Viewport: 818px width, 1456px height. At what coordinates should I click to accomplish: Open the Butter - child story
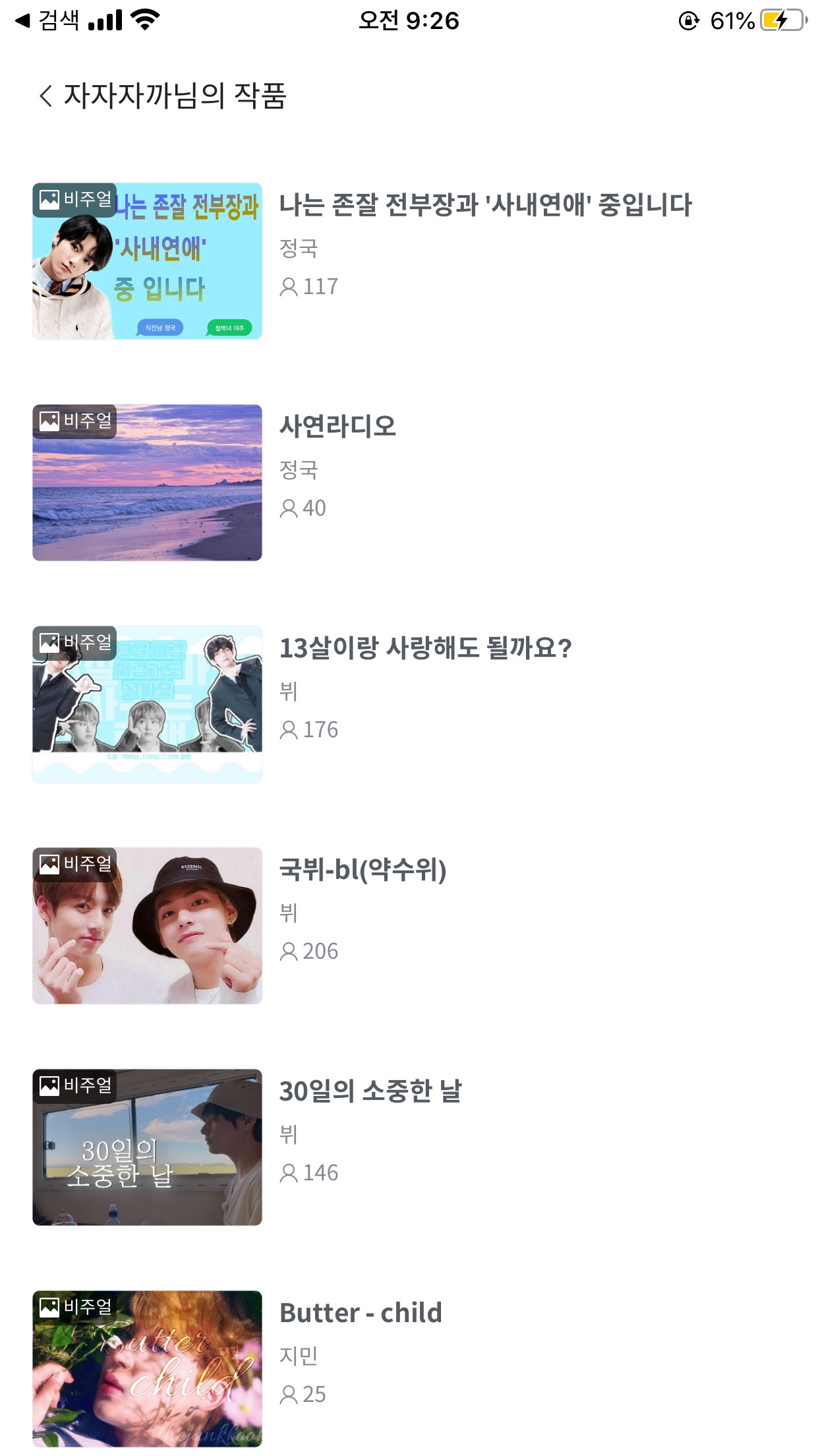[x=361, y=1313]
